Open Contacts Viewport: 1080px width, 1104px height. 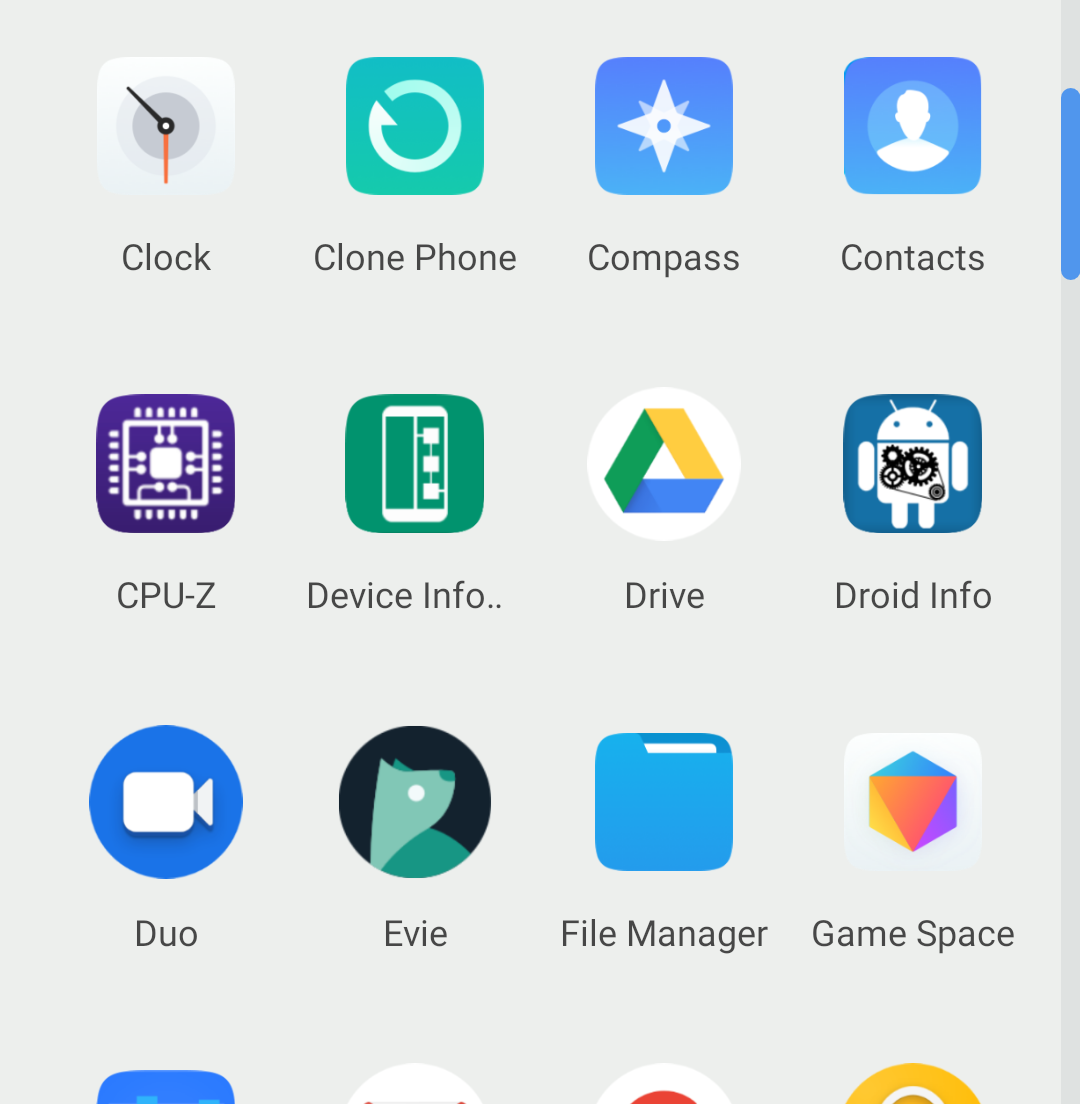[912, 127]
